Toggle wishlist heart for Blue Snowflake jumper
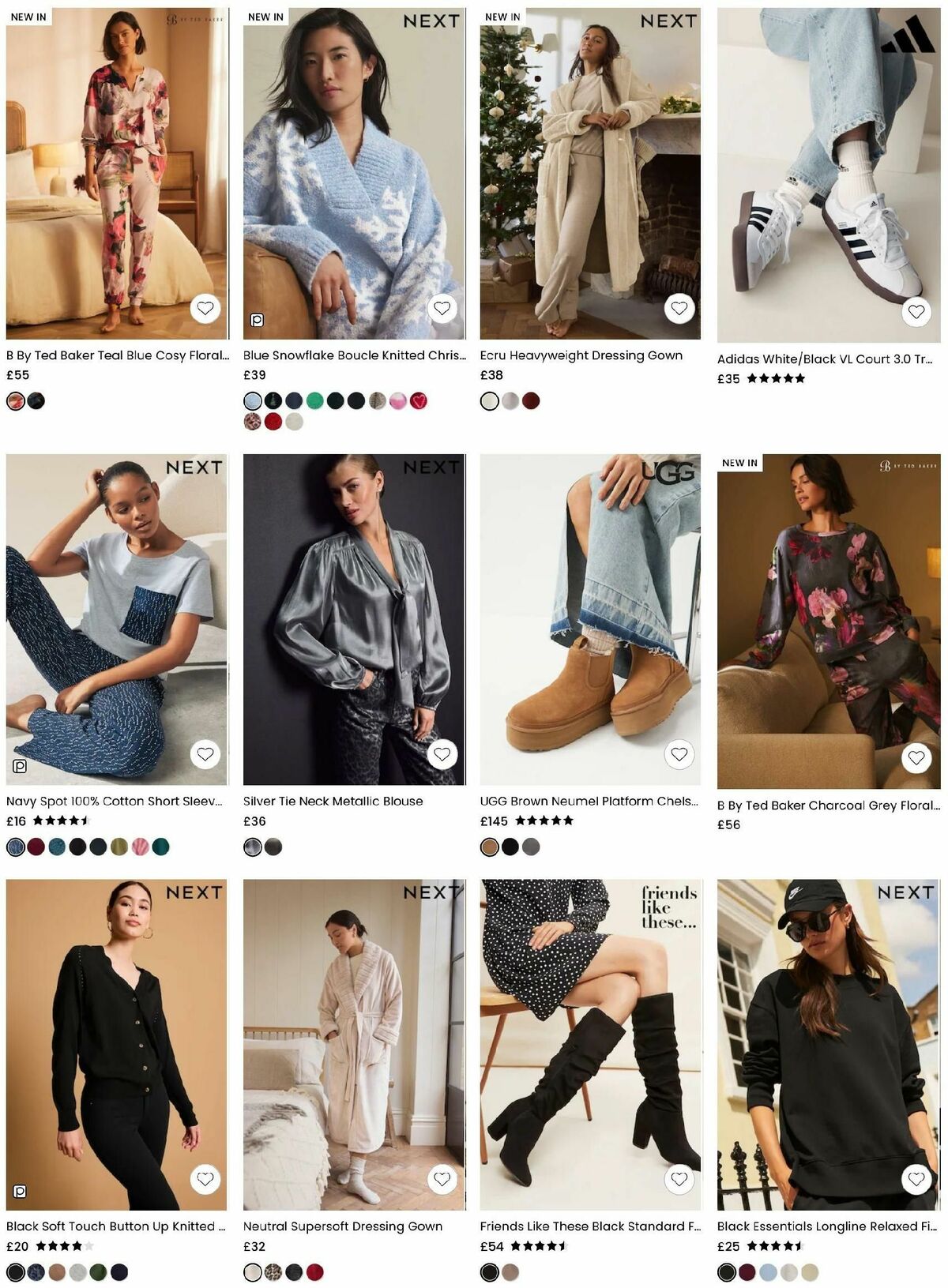Viewport: 948px width, 1288px height. [x=442, y=309]
